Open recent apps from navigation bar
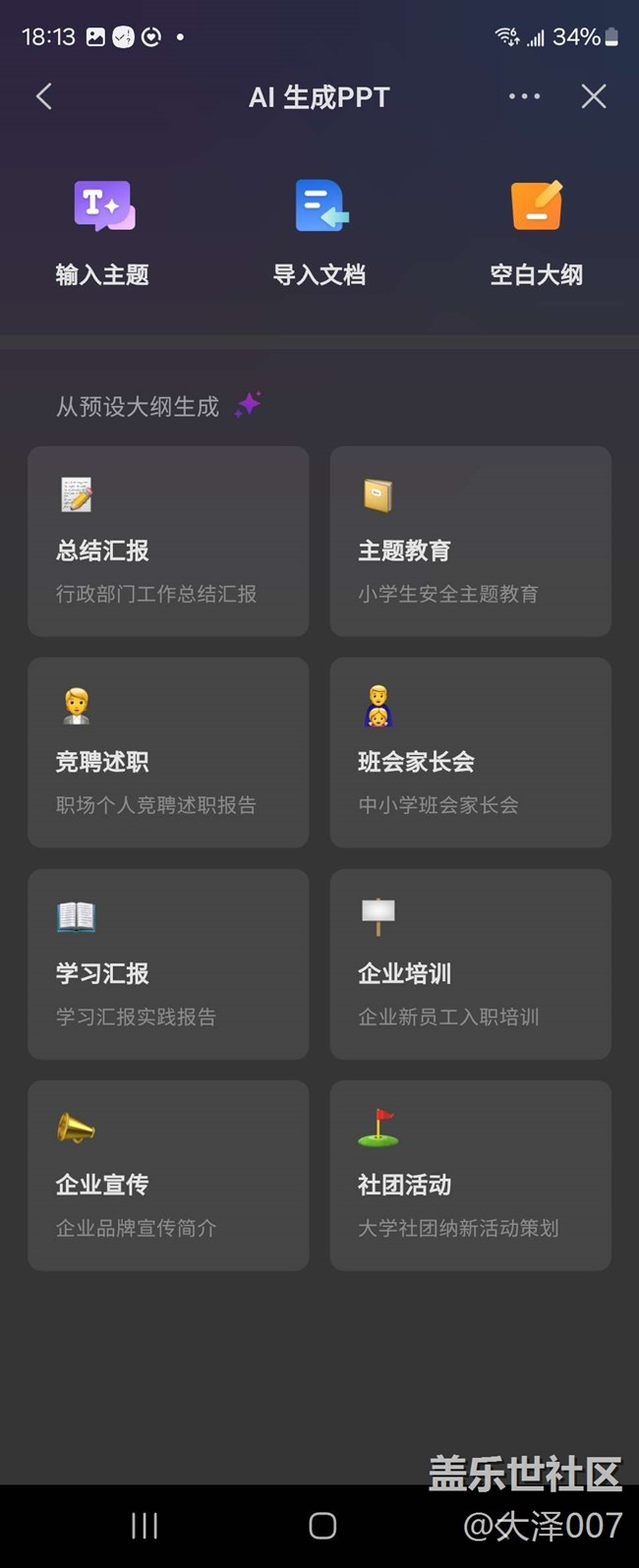The image size is (639, 1568). pyautogui.click(x=145, y=1526)
